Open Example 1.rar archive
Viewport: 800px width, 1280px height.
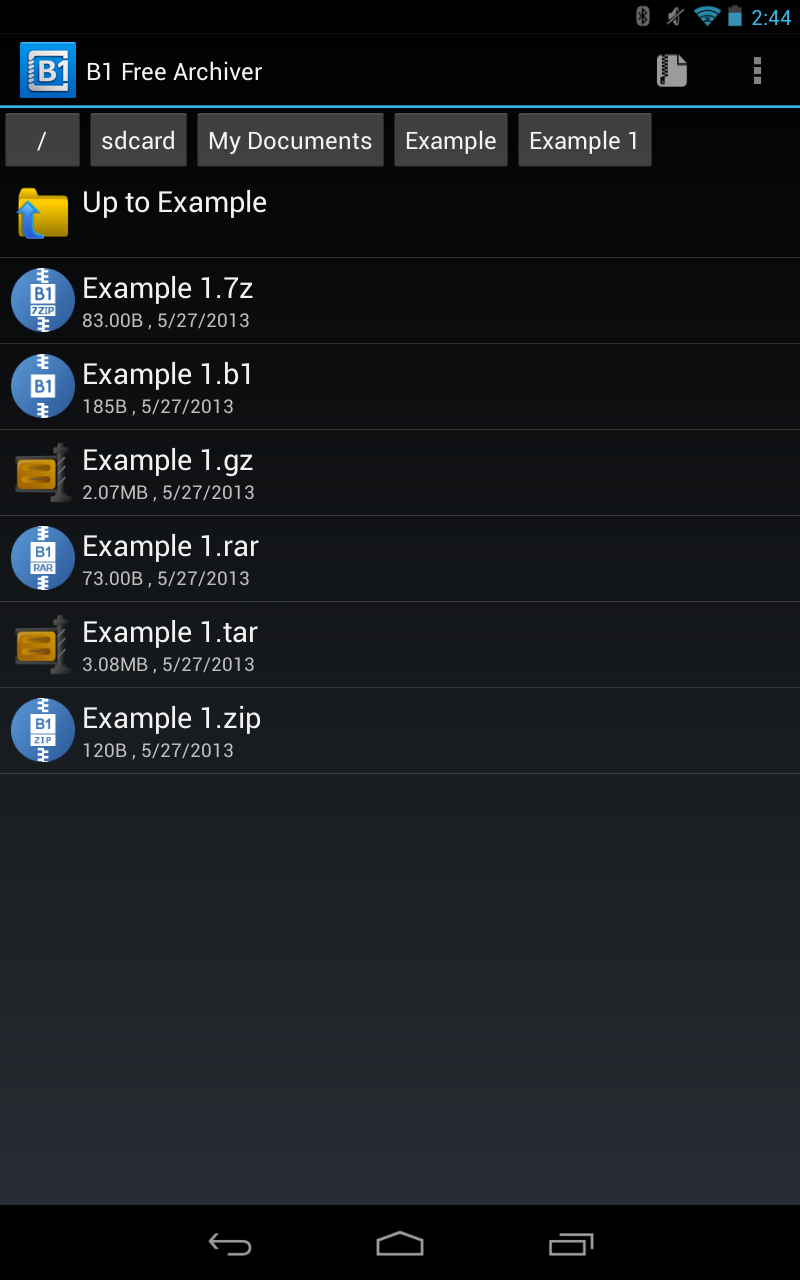(170, 558)
